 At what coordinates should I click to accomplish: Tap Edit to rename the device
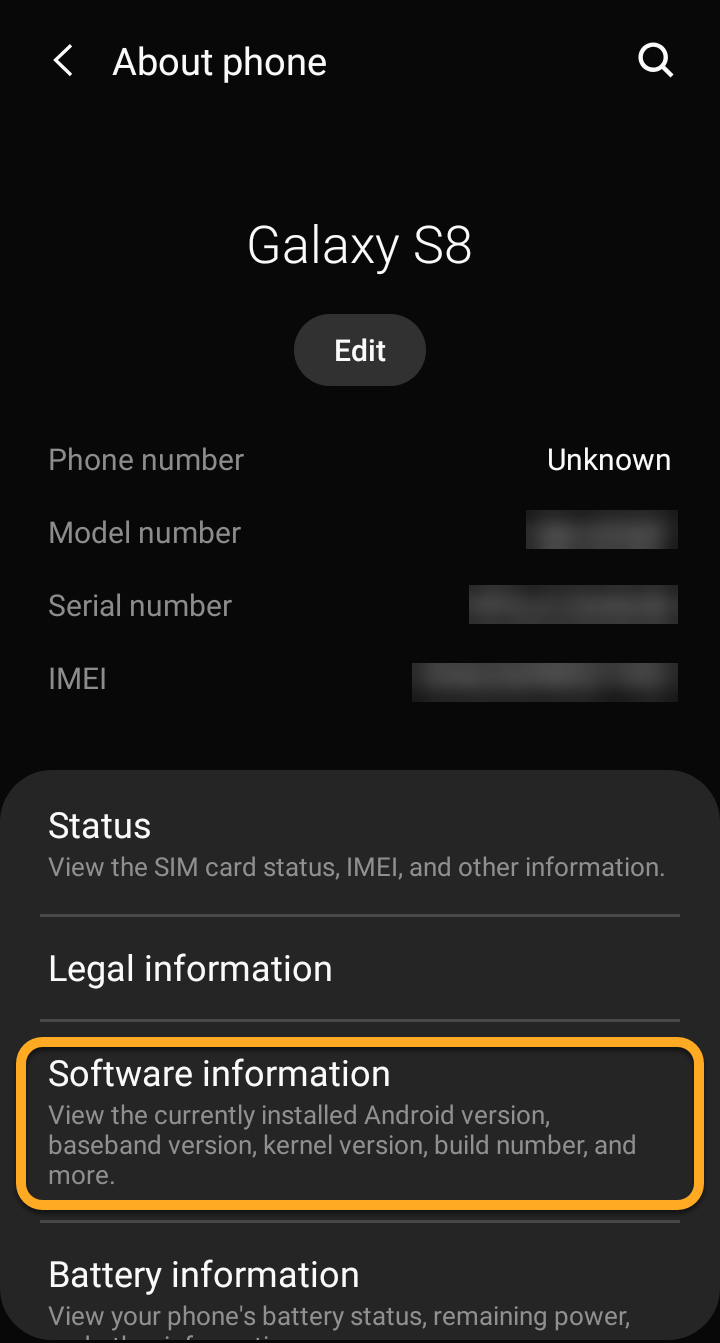[x=360, y=350]
